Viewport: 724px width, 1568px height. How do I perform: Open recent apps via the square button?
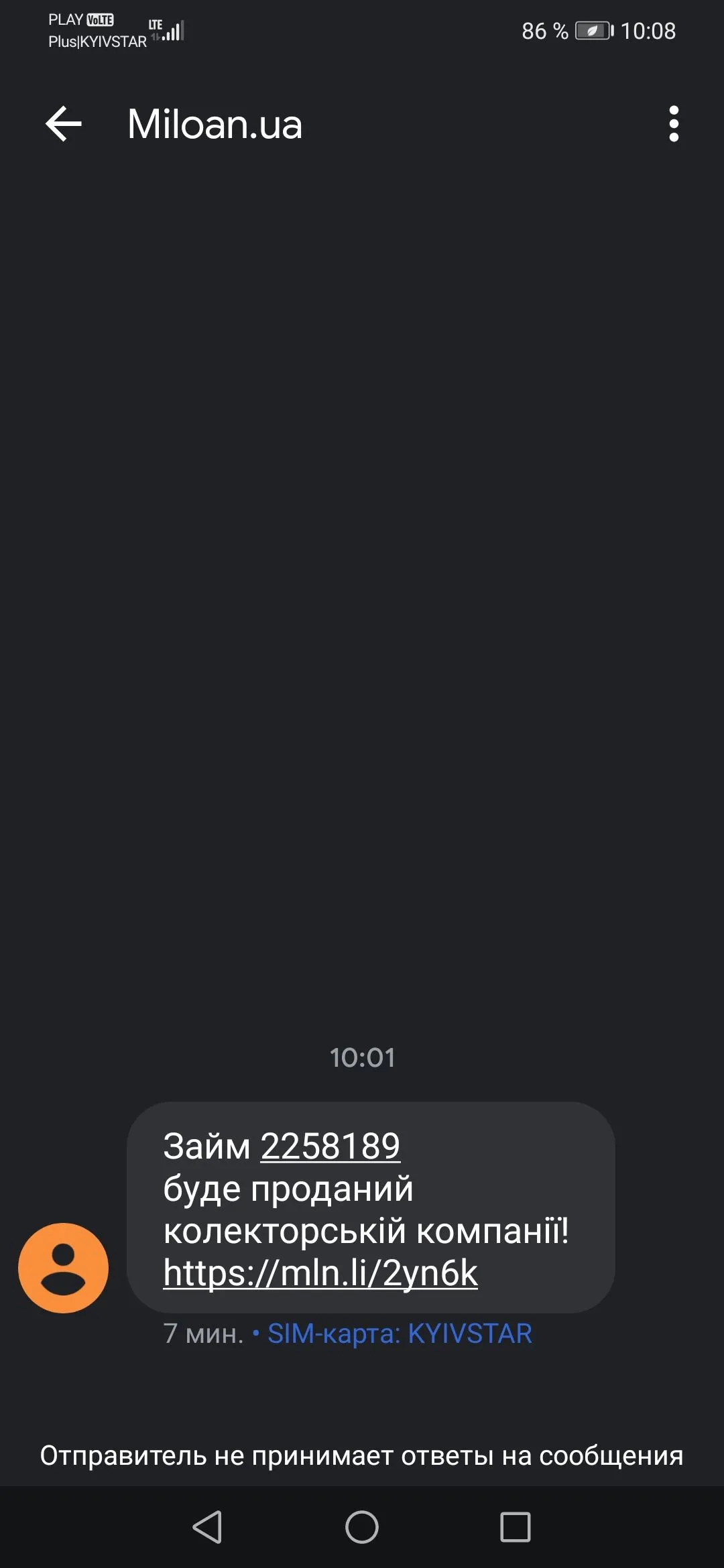516,1527
